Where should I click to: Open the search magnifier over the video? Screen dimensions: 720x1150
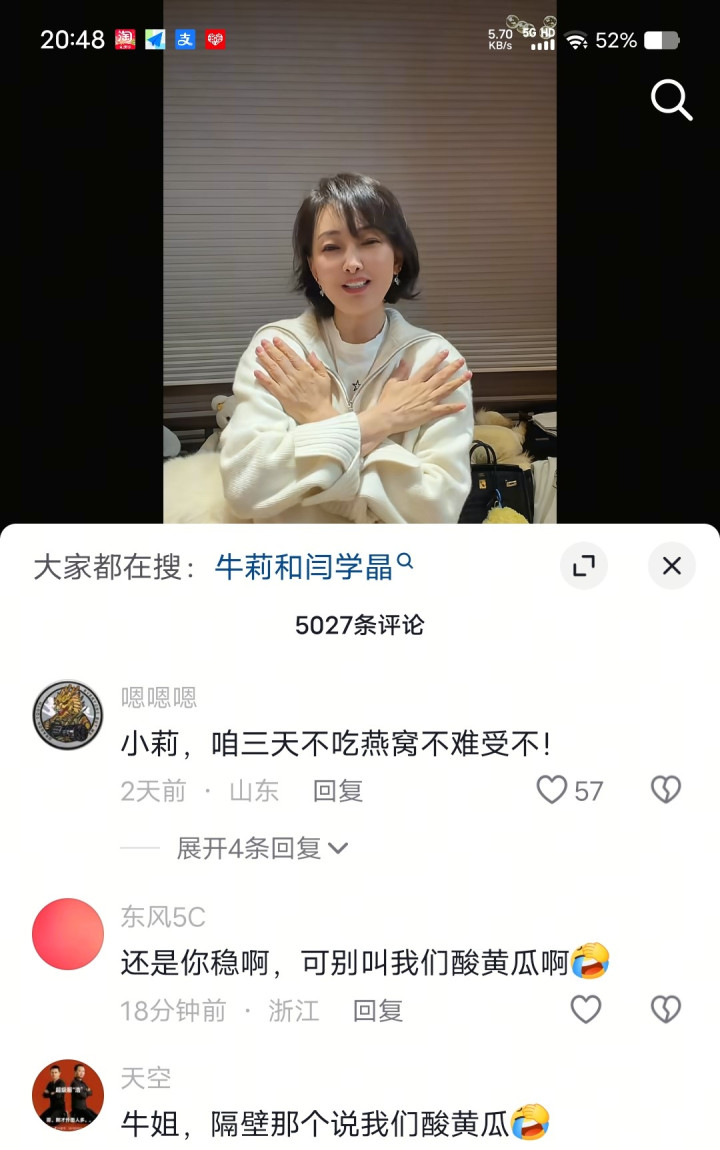point(671,100)
